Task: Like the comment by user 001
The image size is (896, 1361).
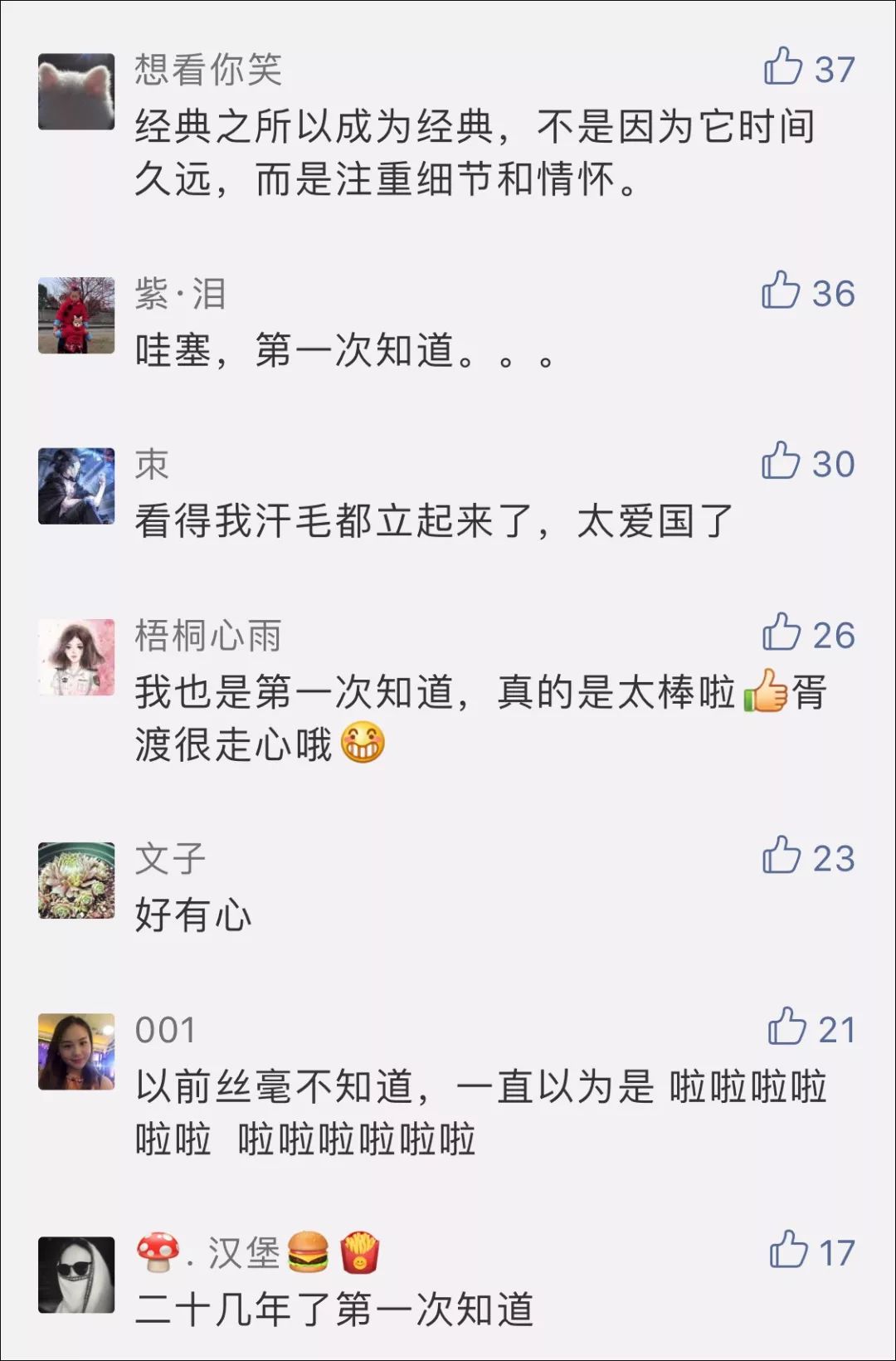Action: pos(786,1027)
